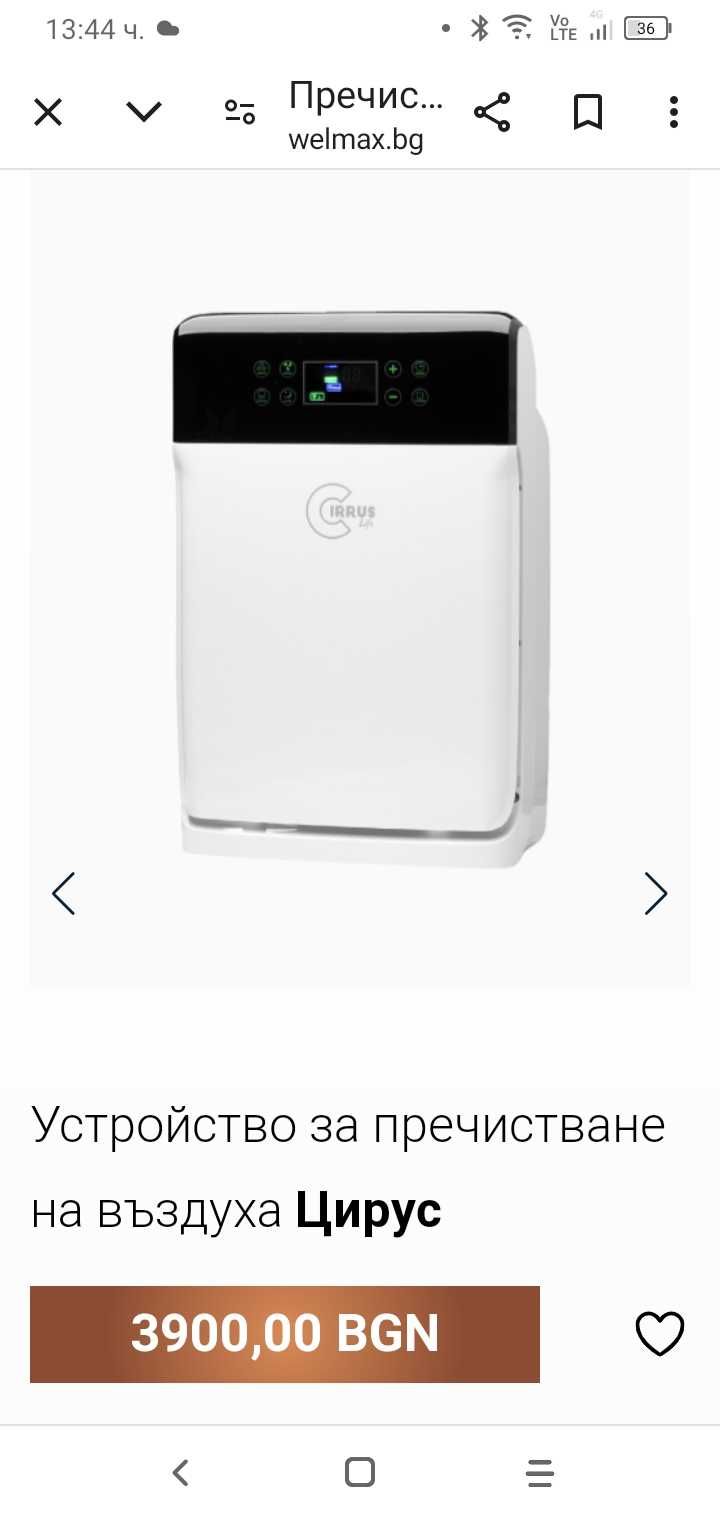Bookmark this page
This screenshot has height=1520, width=720.
(588, 112)
